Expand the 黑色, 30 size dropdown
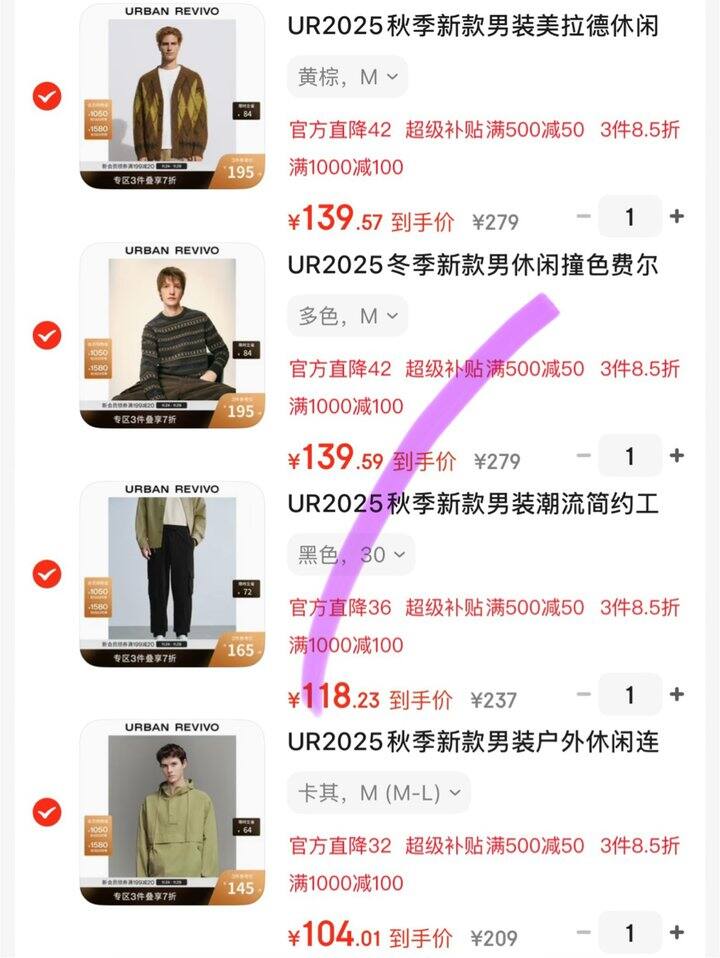The height and width of the screenshot is (958, 720). 351,554
